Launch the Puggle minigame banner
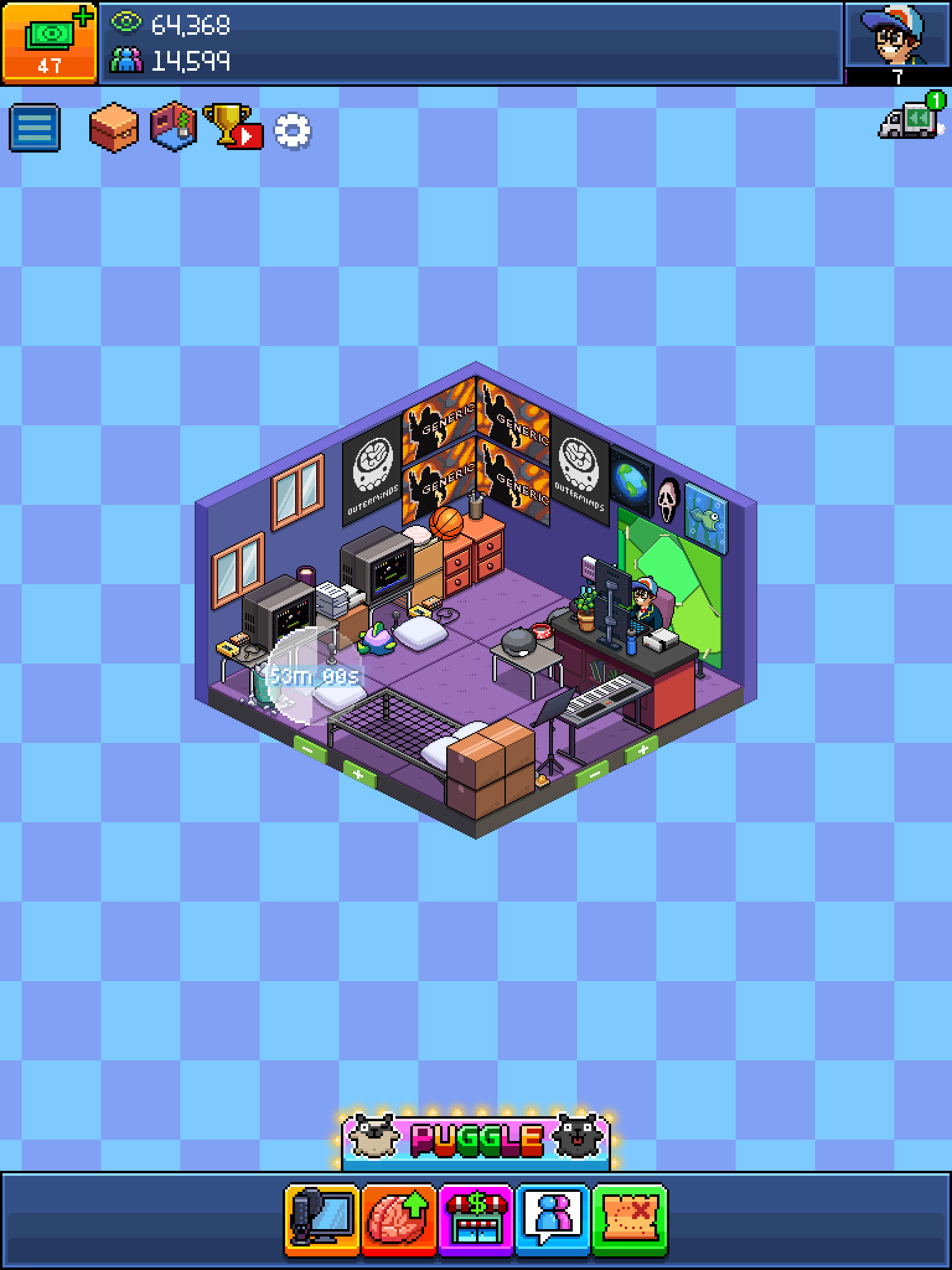 [x=476, y=1137]
